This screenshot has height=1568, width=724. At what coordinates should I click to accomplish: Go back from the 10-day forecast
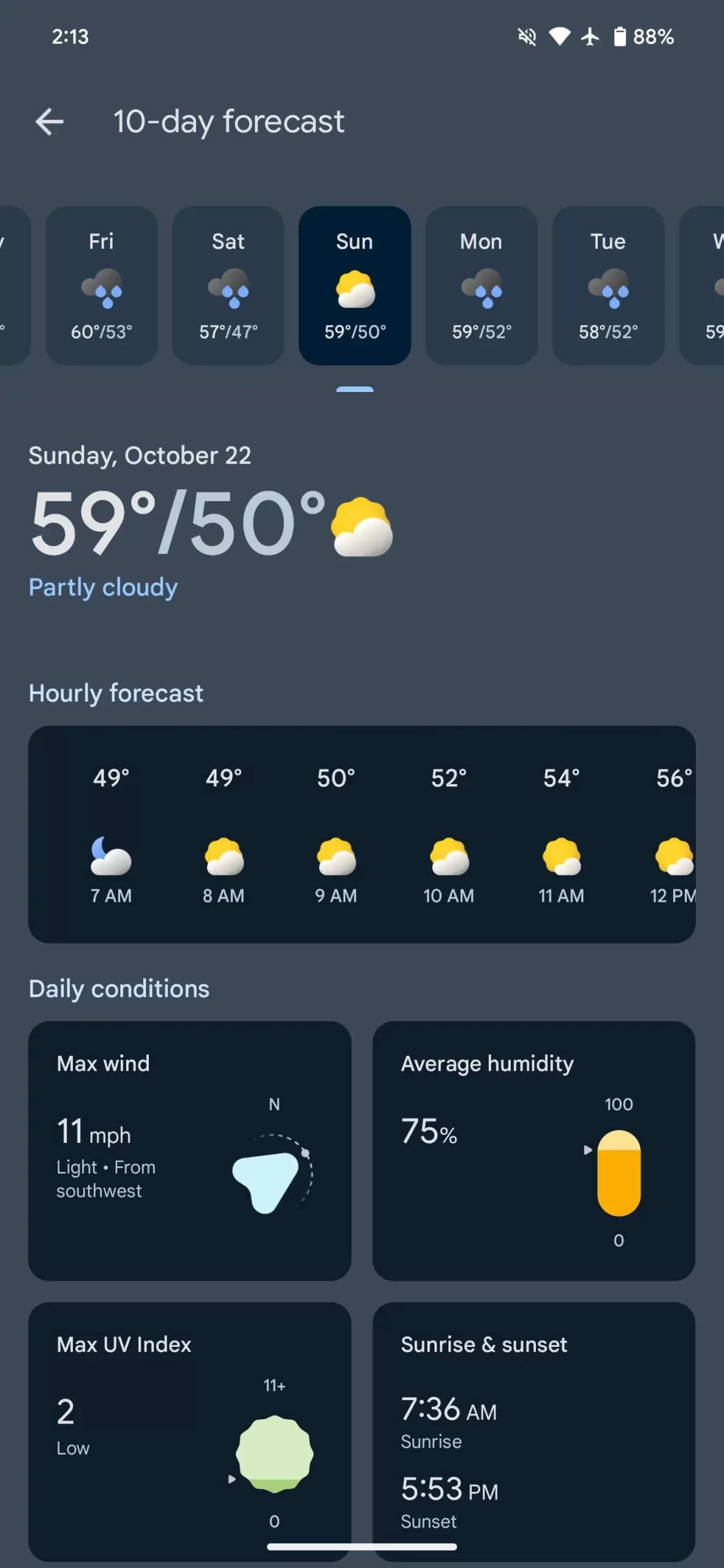(x=50, y=121)
